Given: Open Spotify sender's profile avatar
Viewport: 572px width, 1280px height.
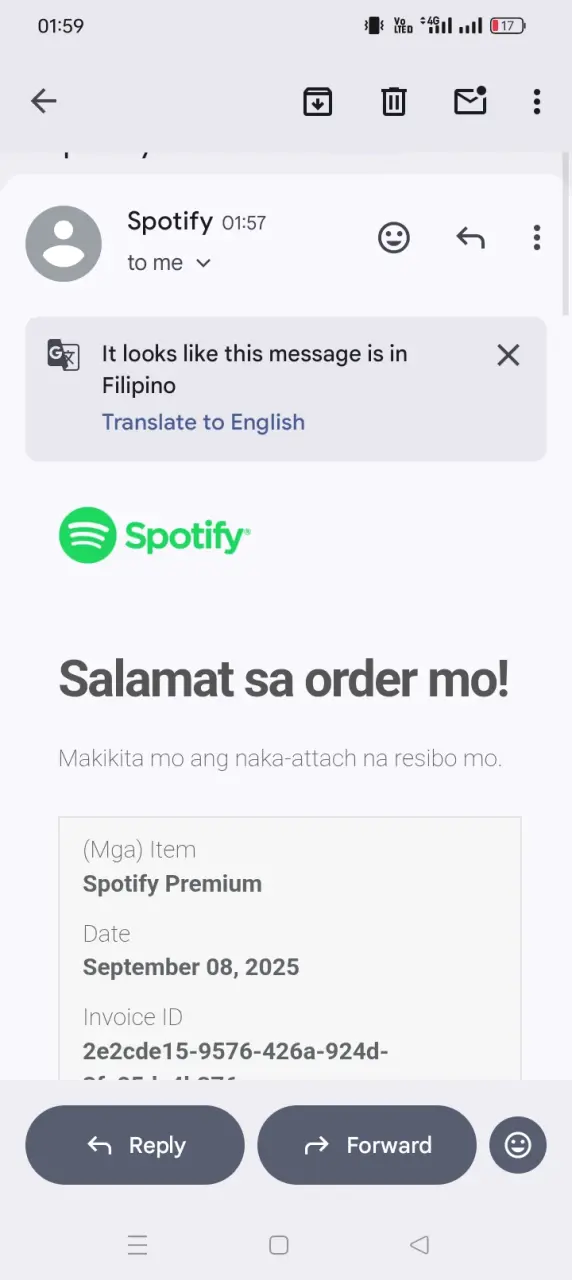Looking at the screenshot, I should click(63, 244).
